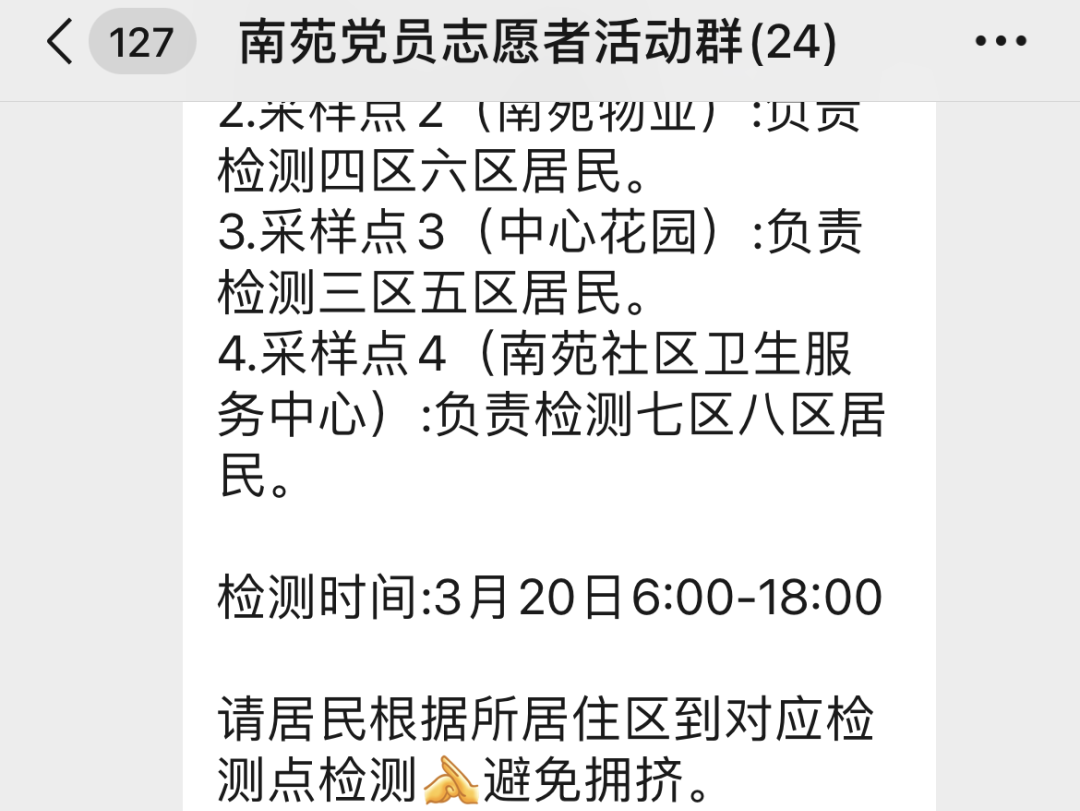Open group chat details menu
This screenshot has height=811, width=1080.
coord(1000,43)
